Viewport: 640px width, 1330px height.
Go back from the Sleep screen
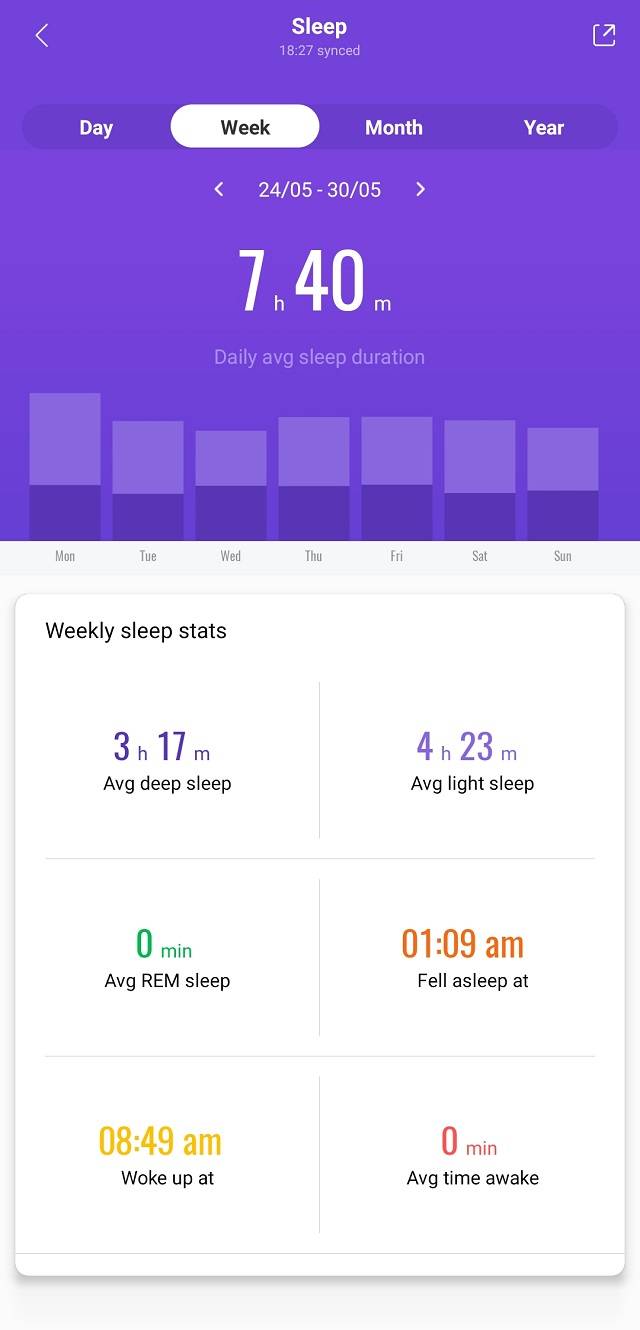click(42, 36)
